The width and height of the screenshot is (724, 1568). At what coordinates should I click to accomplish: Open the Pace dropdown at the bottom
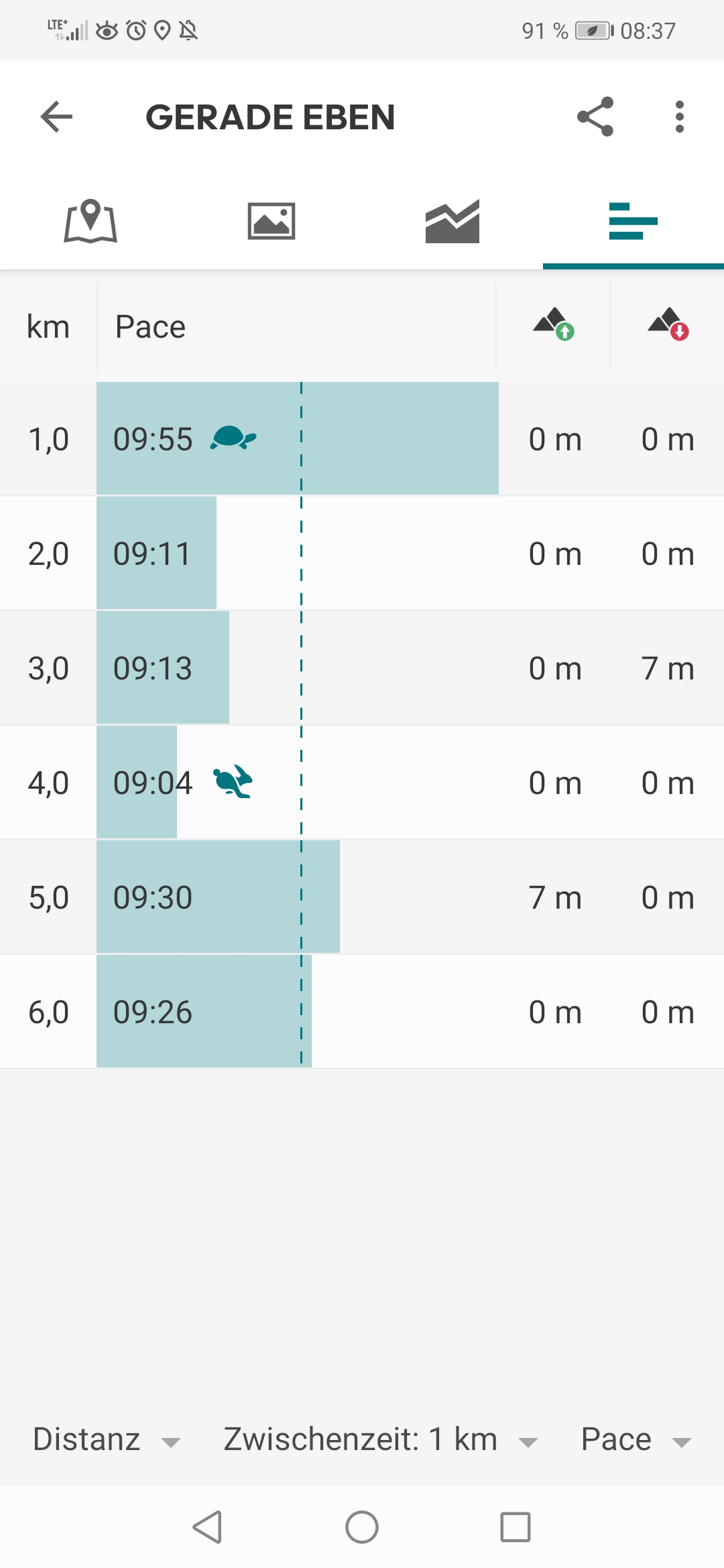click(636, 1439)
